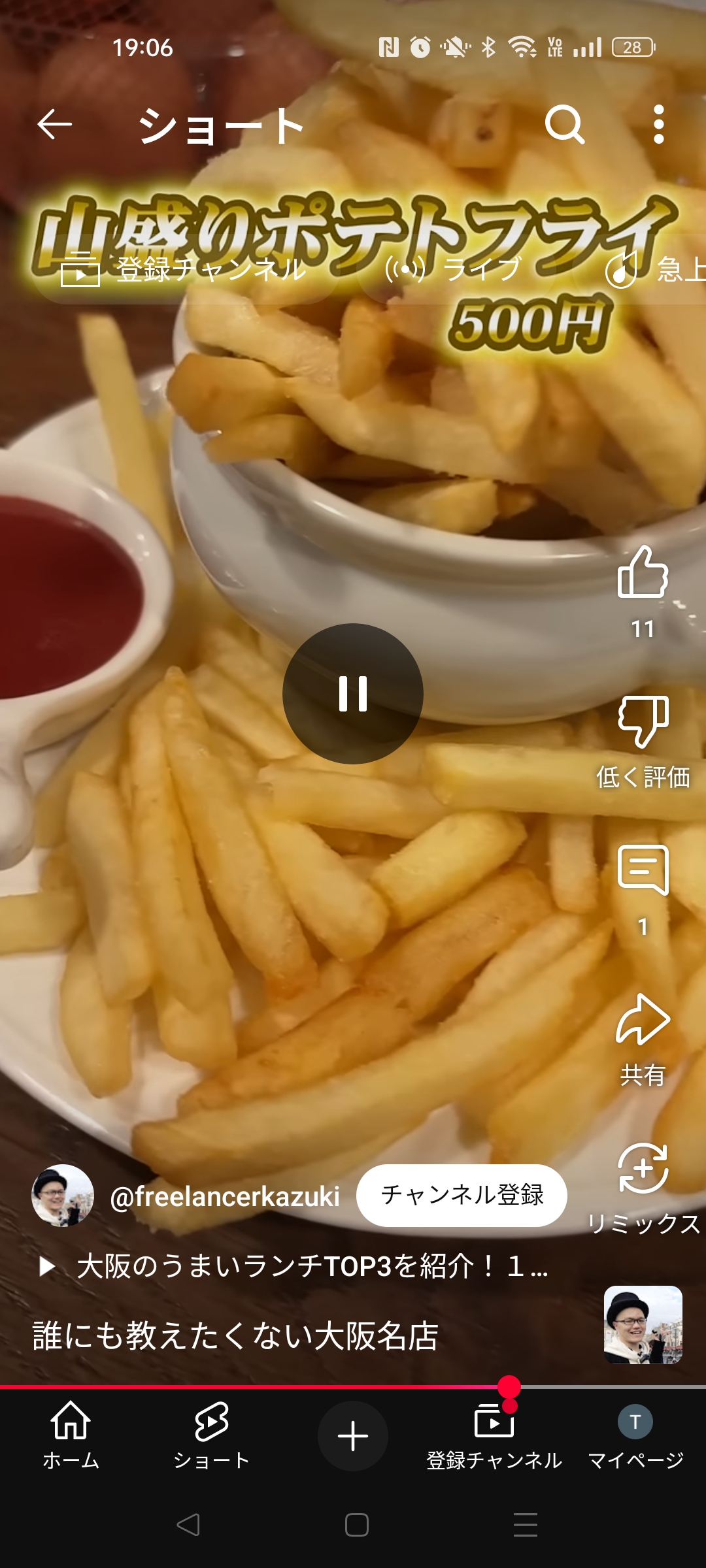Dislike the short with 低く評価
Image resolution: width=706 pixels, height=1568 pixels.
pos(643,722)
